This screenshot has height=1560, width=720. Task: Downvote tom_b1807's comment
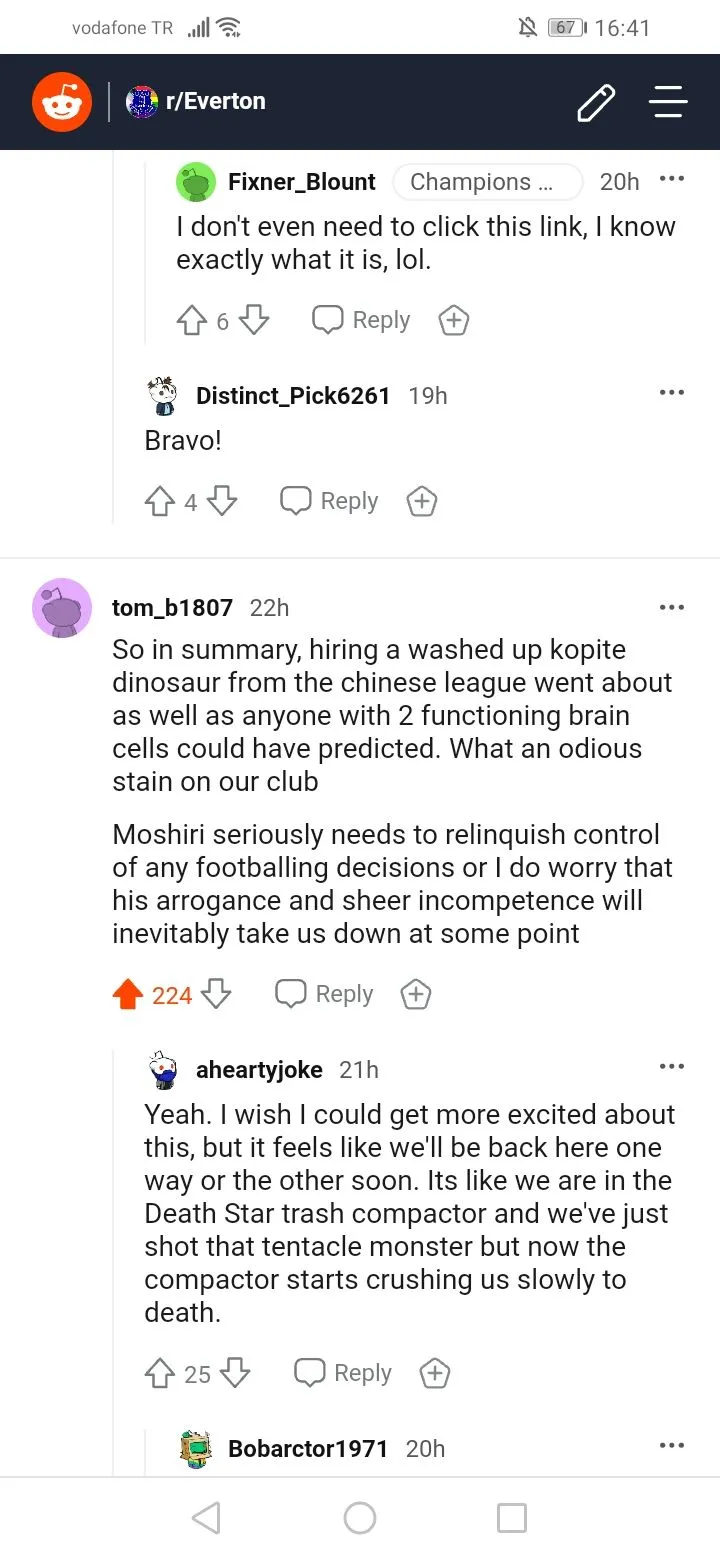[216, 995]
